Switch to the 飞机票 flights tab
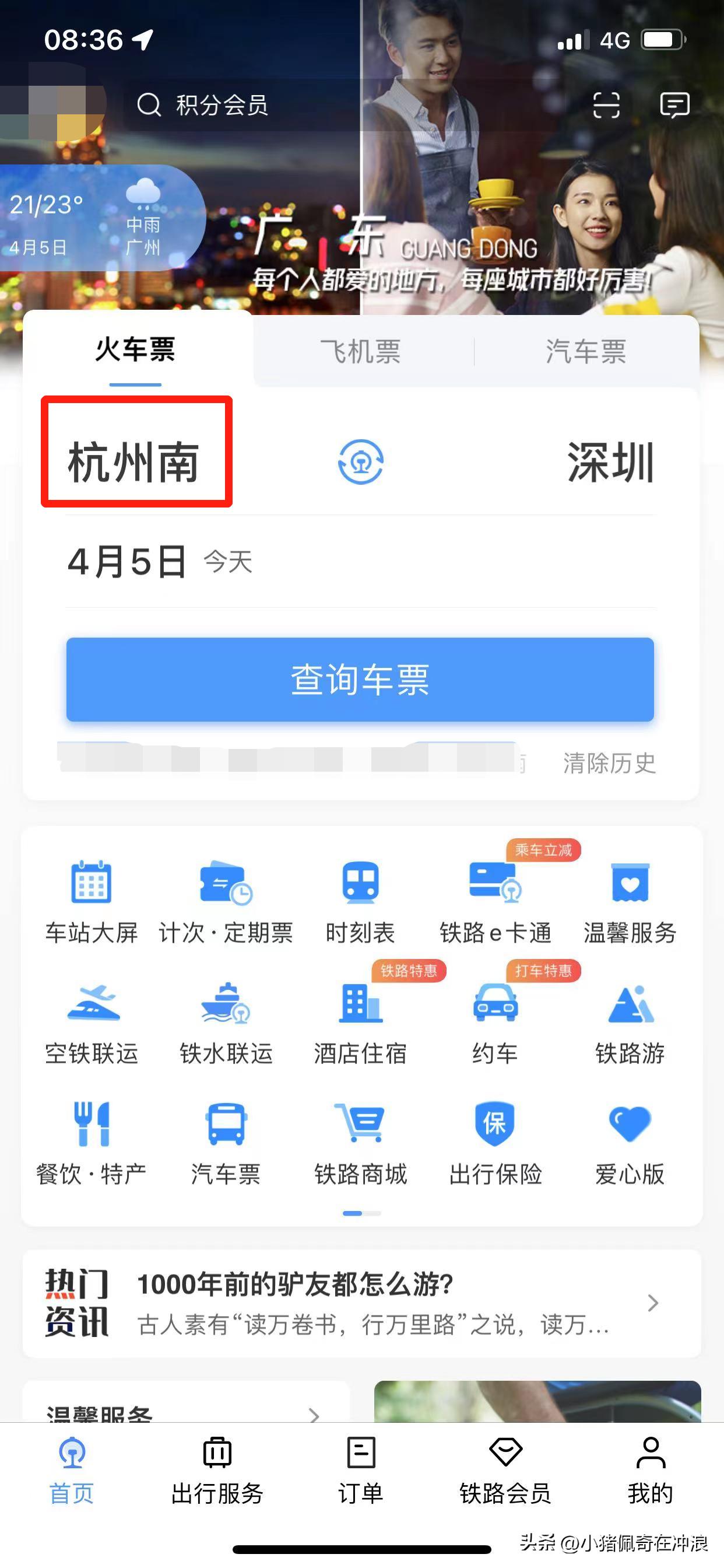This screenshot has width=724, height=1568. pos(360,352)
